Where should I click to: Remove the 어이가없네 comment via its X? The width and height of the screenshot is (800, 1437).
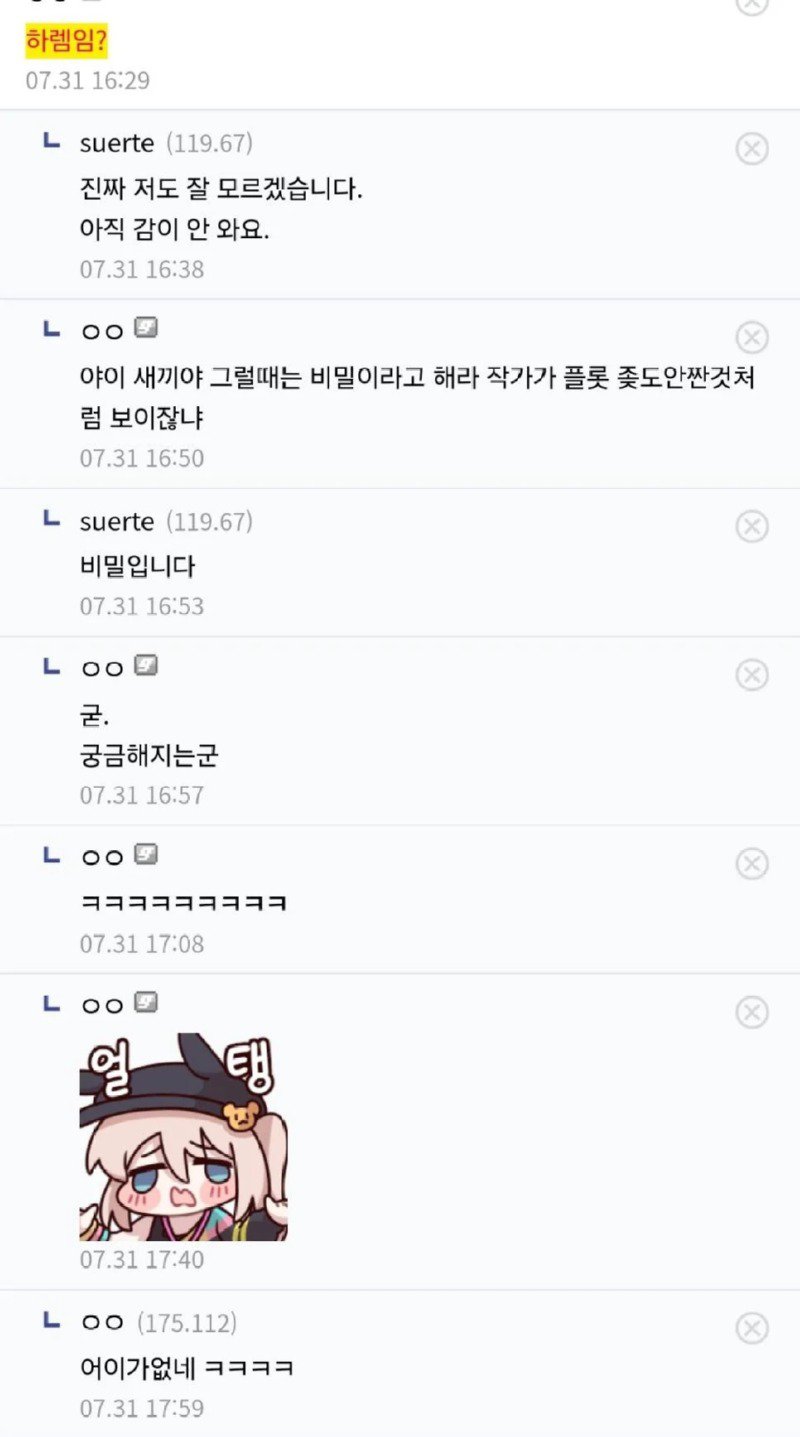[752, 1329]
